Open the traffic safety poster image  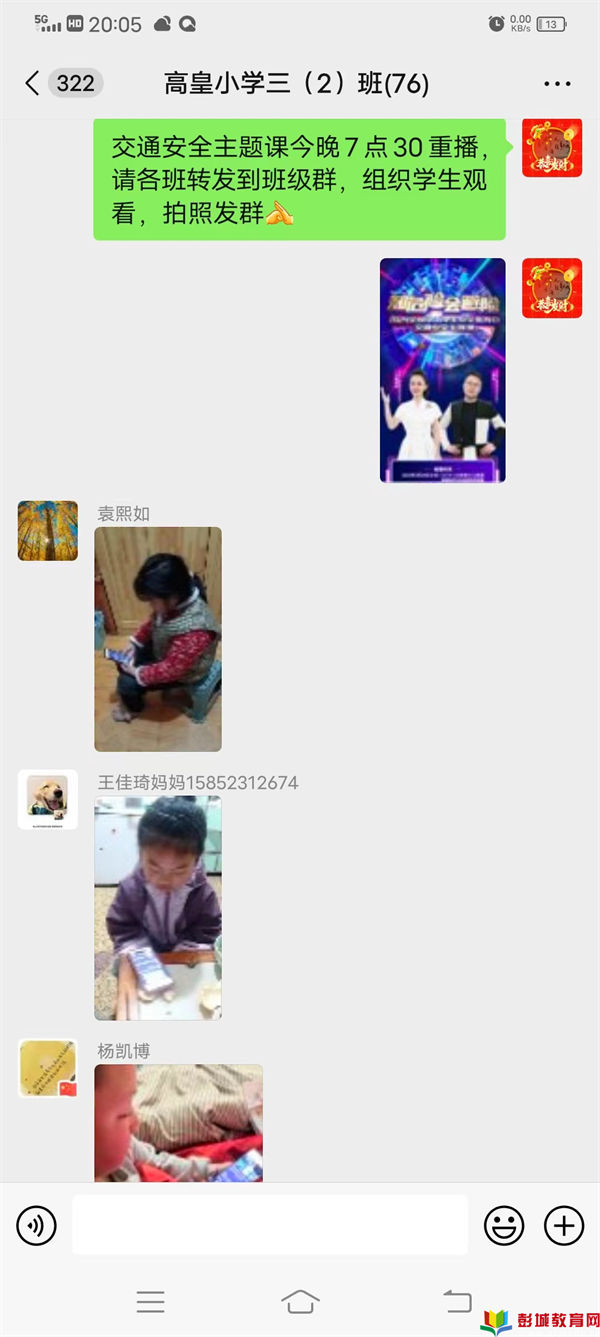(x=442, y=370)
